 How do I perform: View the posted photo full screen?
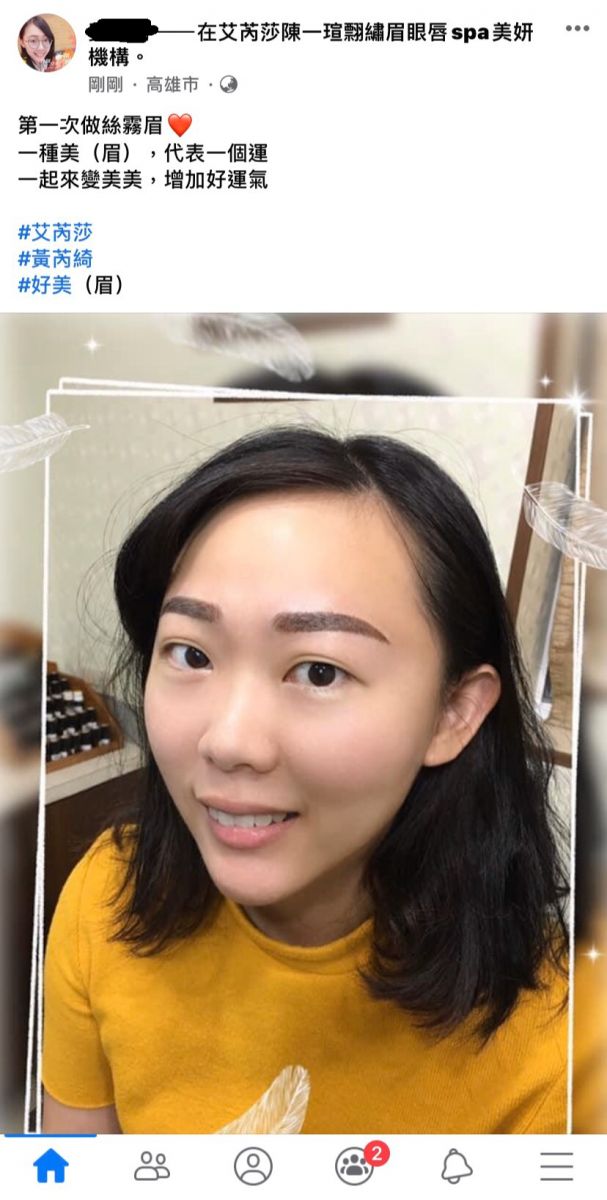(x=303, y=720)
